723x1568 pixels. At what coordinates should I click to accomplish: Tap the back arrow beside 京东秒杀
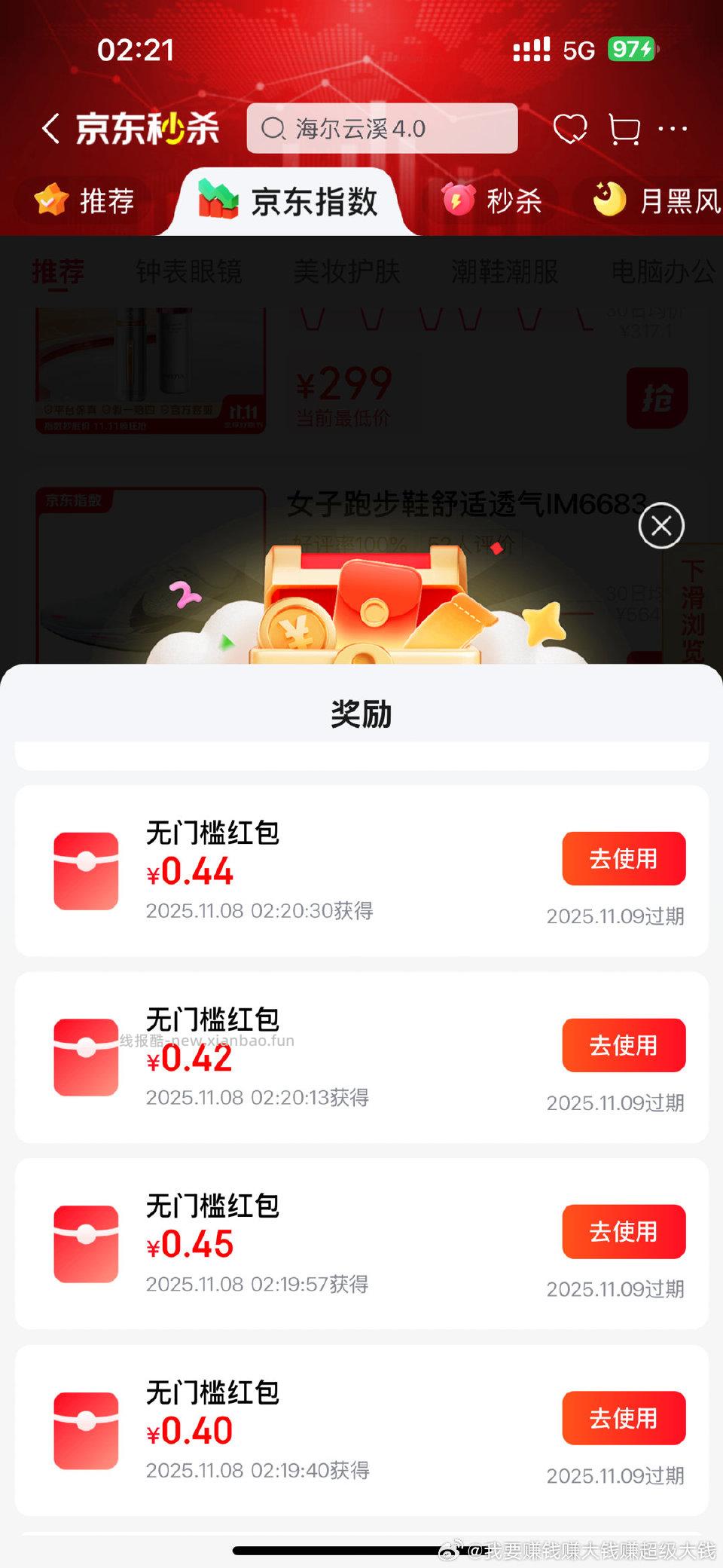click(x=50, y=128)
